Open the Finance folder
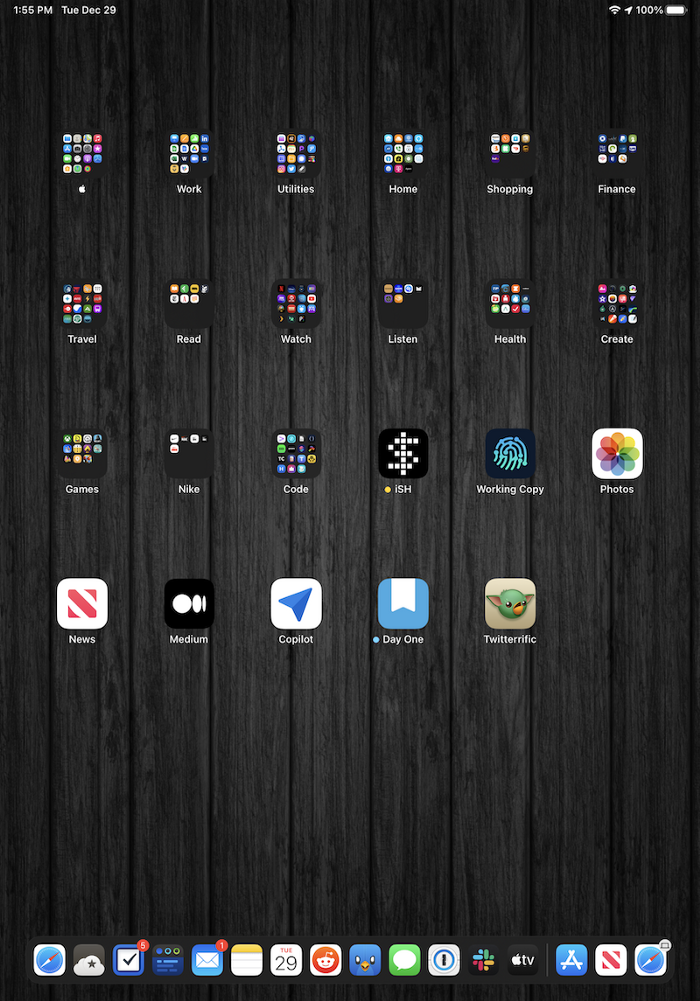Screen dimensions: 700x1001 click(x=617, y=154)
